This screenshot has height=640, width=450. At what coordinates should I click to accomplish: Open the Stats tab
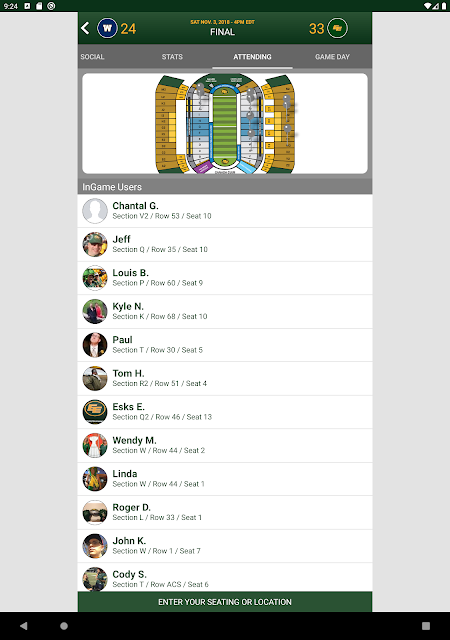(172, 57)
